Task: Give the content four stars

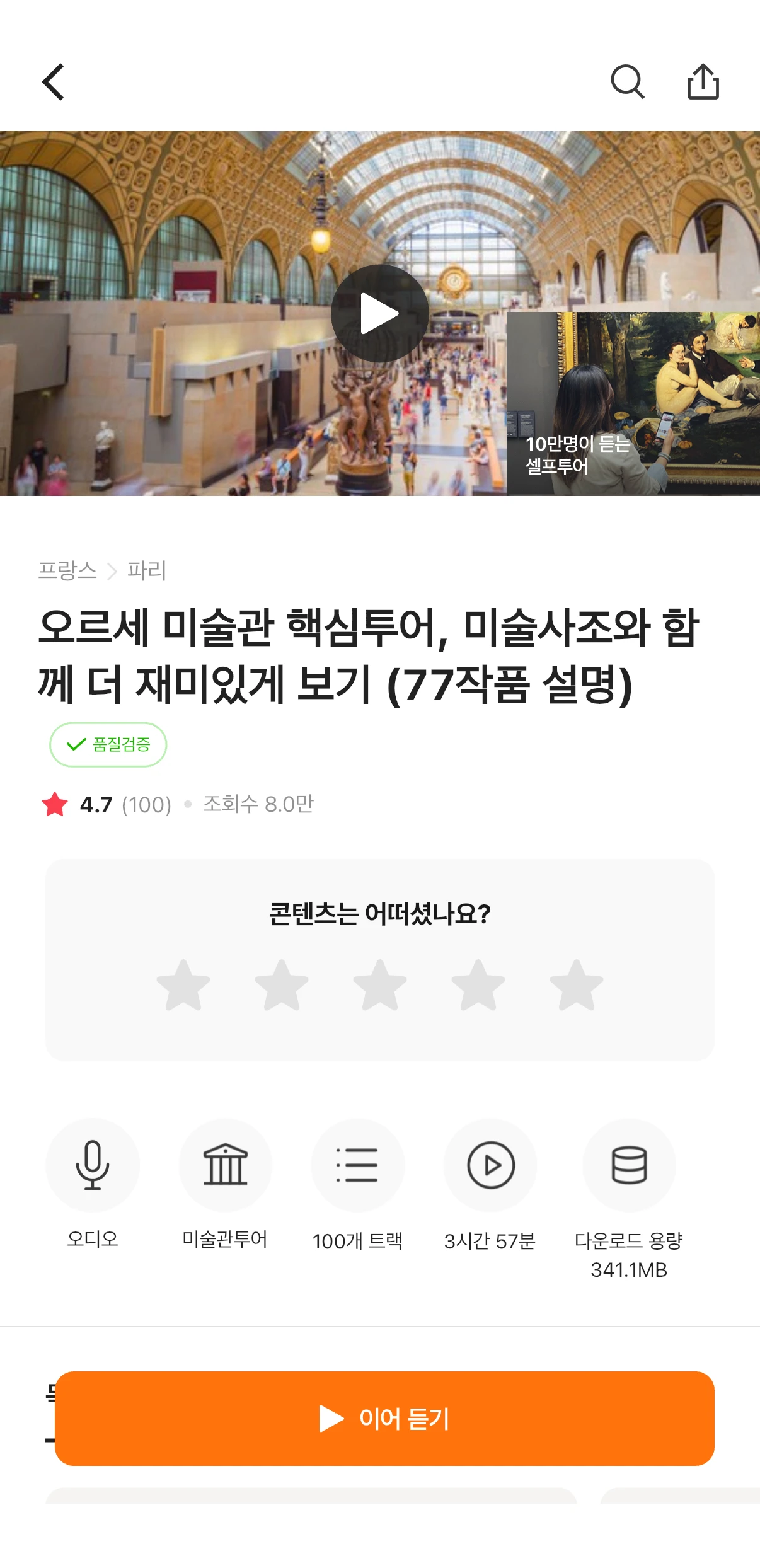Action: (x=478, y=985)
